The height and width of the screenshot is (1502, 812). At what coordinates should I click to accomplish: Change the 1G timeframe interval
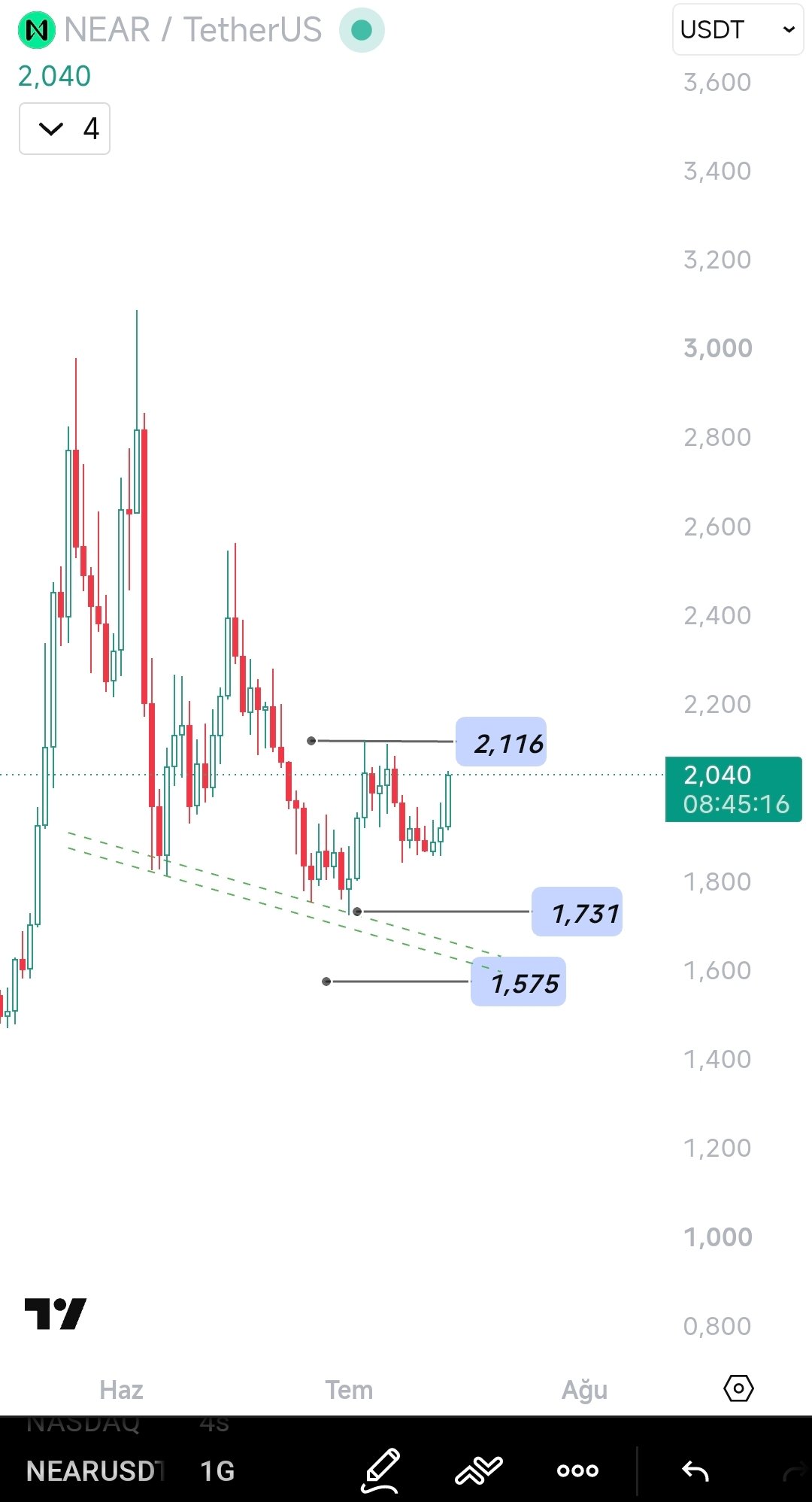tap(217, 1470)
